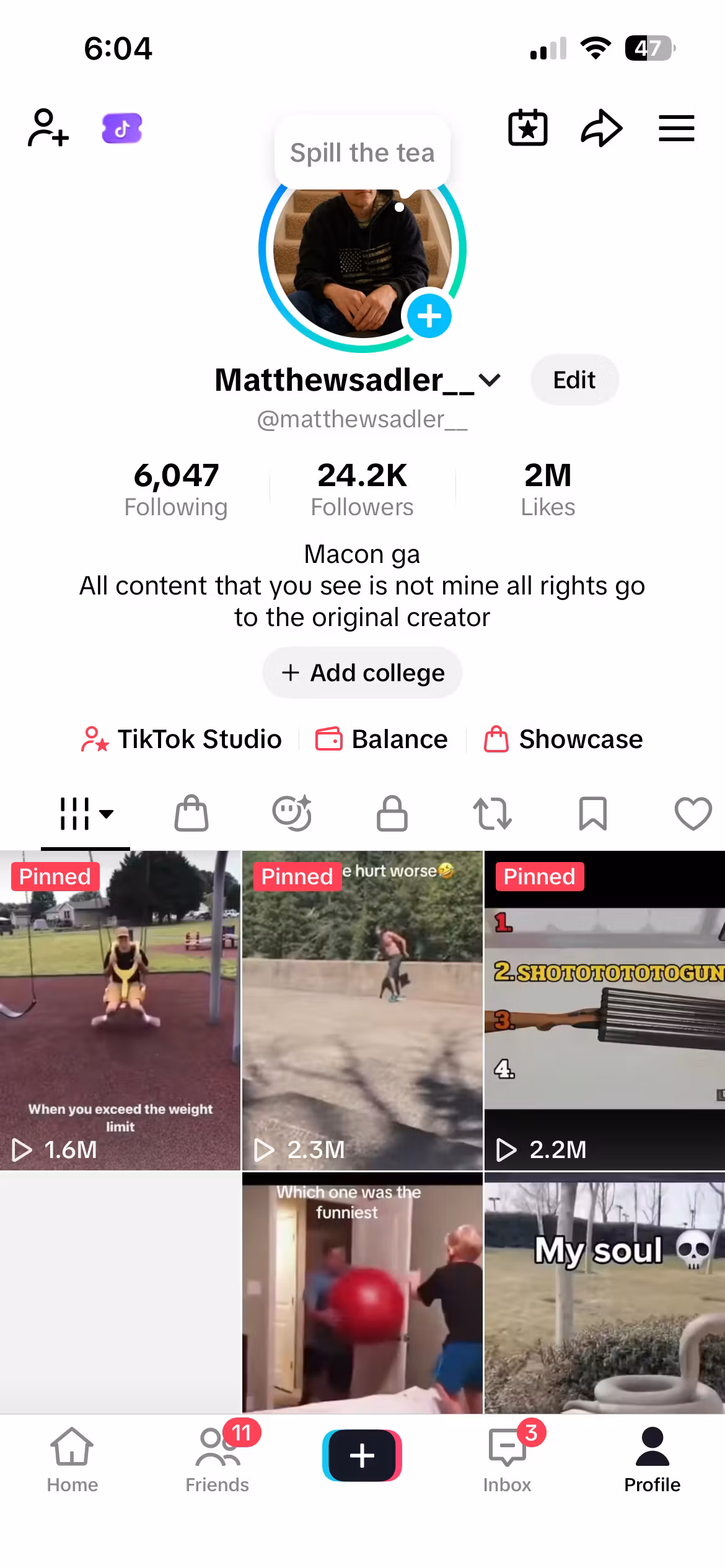Switch to the liked videos heart tab

pyautogui.click(x=693, y=813)
